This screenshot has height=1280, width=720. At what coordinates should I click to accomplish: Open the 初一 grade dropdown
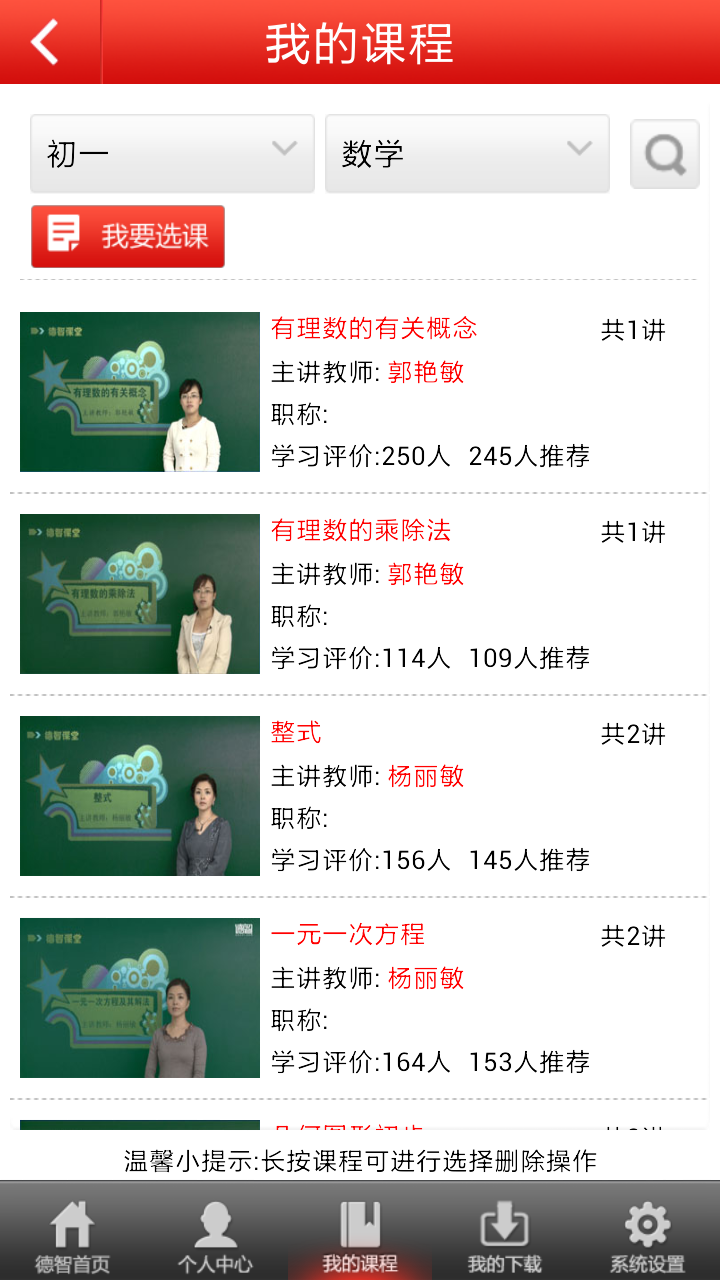[x=172, y=153]
